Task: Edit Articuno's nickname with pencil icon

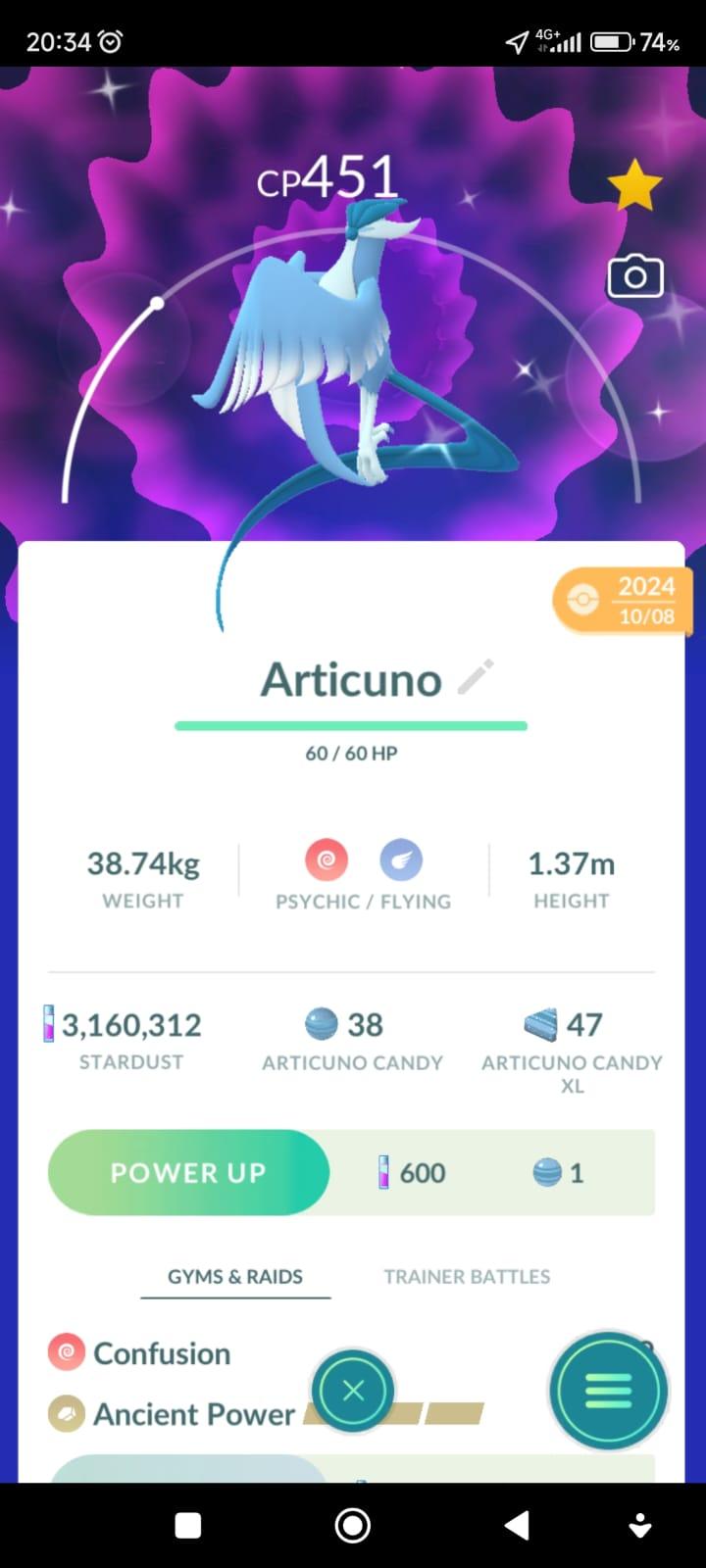Action: [x=477, y=678]
